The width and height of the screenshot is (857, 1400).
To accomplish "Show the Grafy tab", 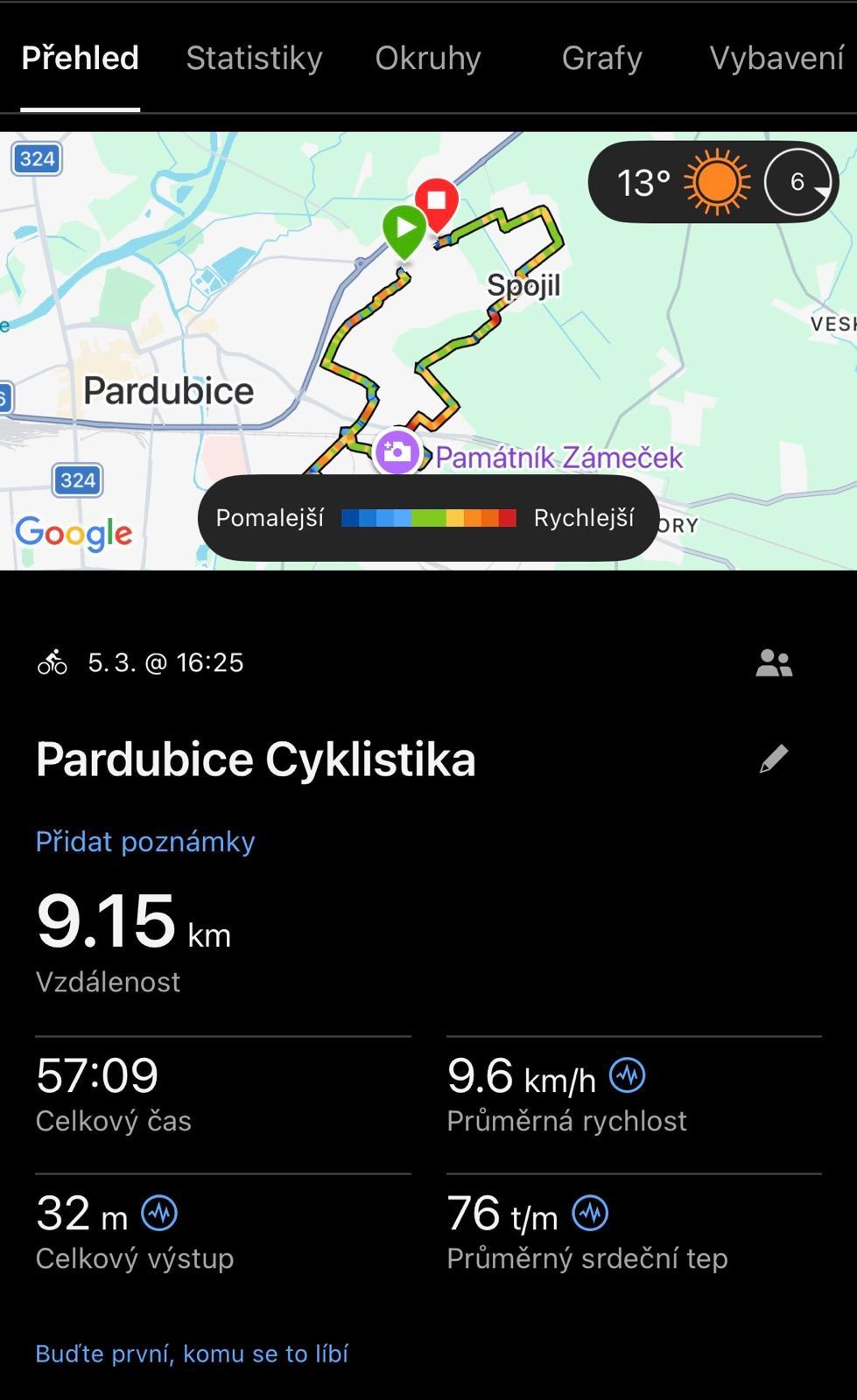I will [601, 59].
